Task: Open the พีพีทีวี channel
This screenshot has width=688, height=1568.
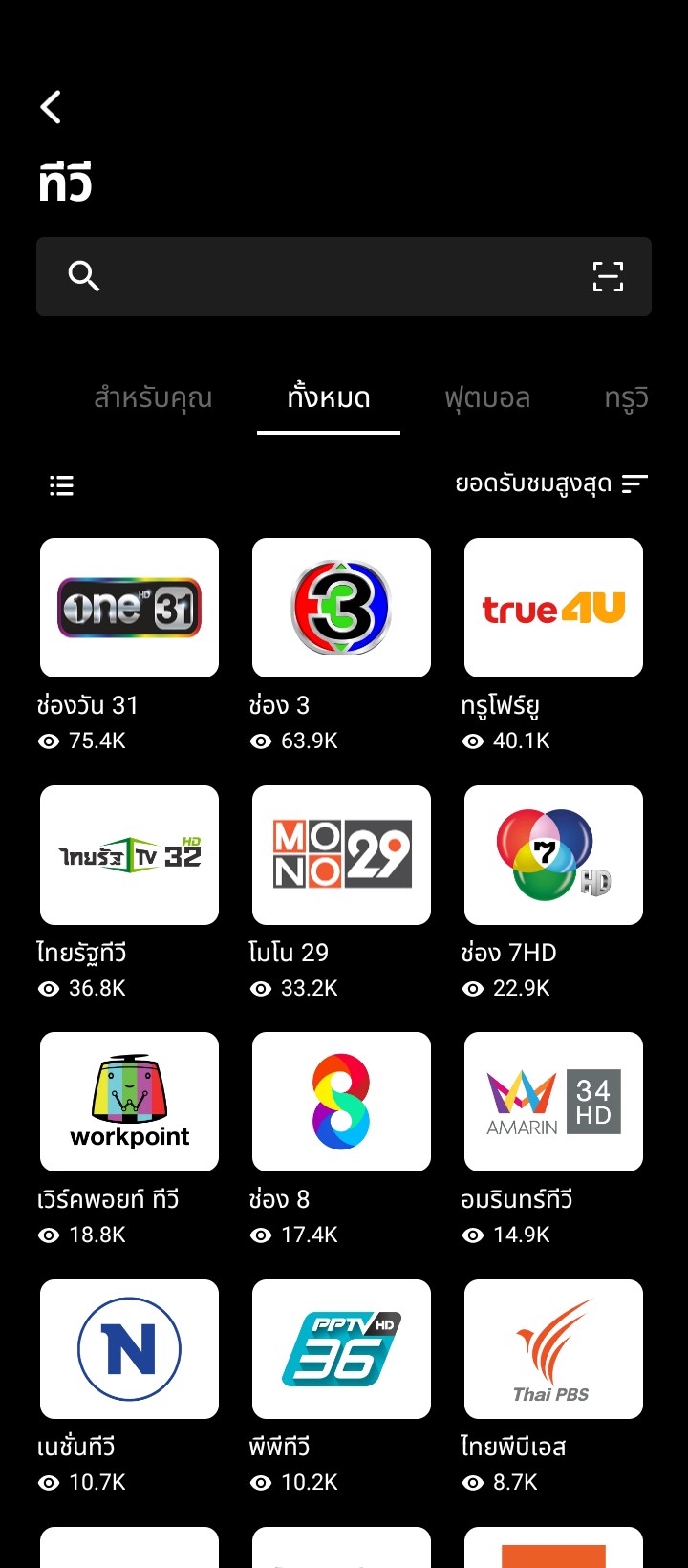Action: 341,1349
